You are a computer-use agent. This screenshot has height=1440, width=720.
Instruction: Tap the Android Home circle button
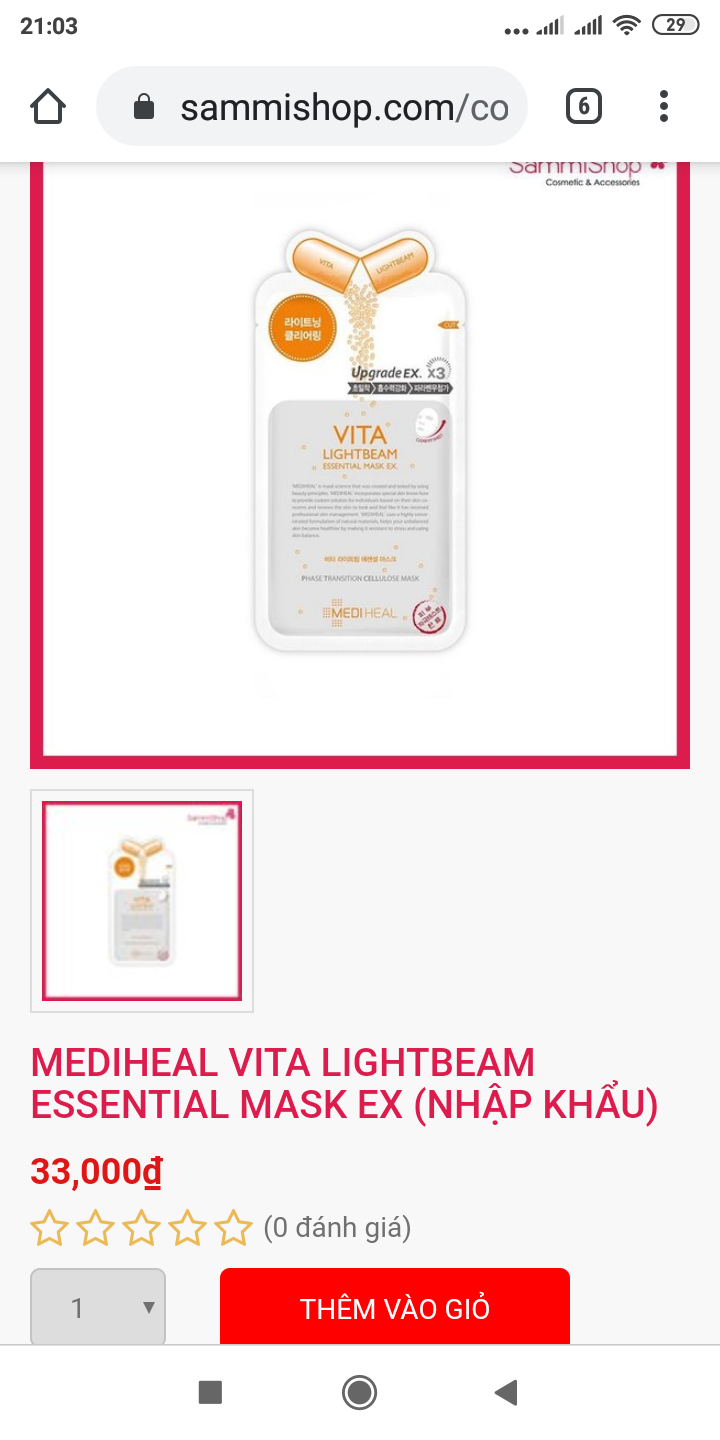pyautogui.click(x=359, y=1392)
